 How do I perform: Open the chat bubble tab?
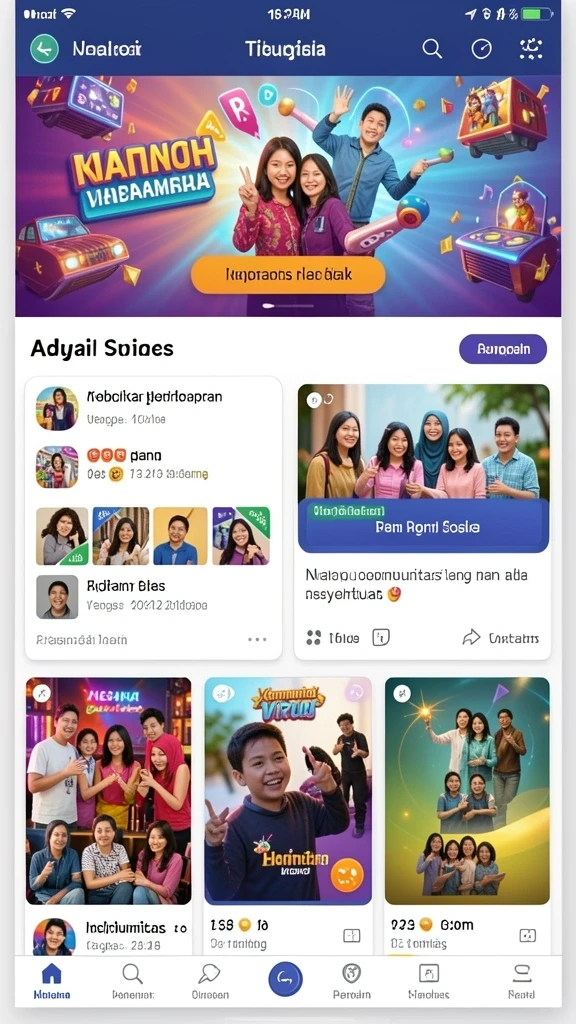pyautogui.click(x=210, y=982)
